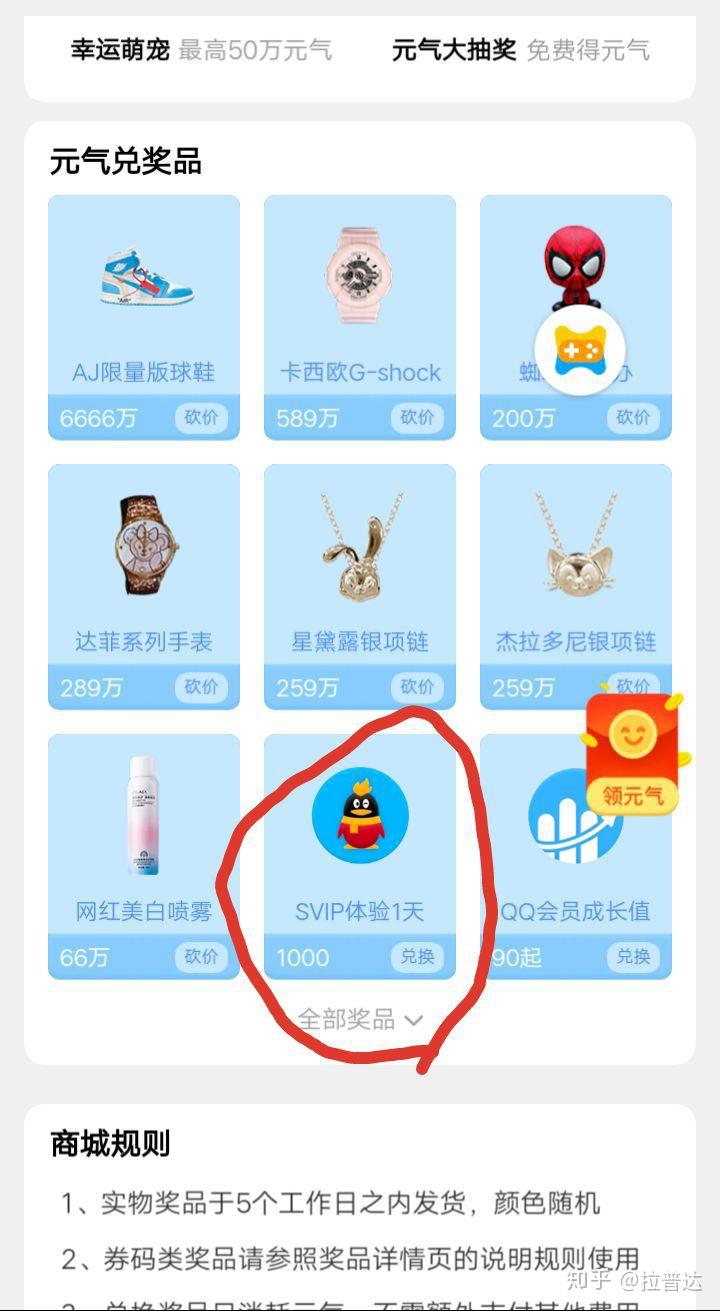Tap 砍价 on AJ限量版球鞋
This screenshot has height=1311, width=720.
coord(201,417)
